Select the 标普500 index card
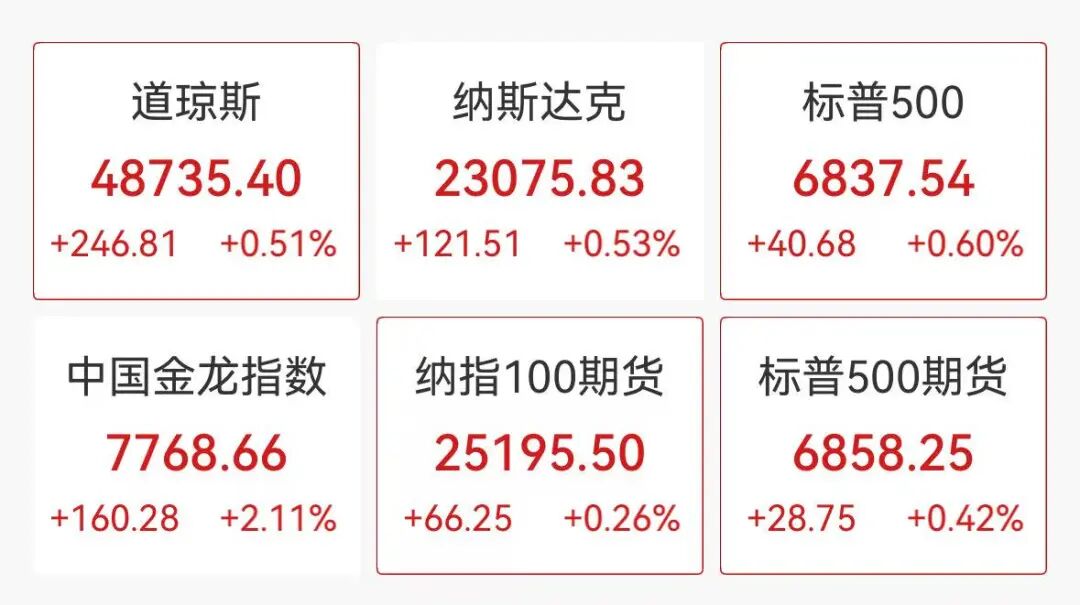 [x=883, y=171]
